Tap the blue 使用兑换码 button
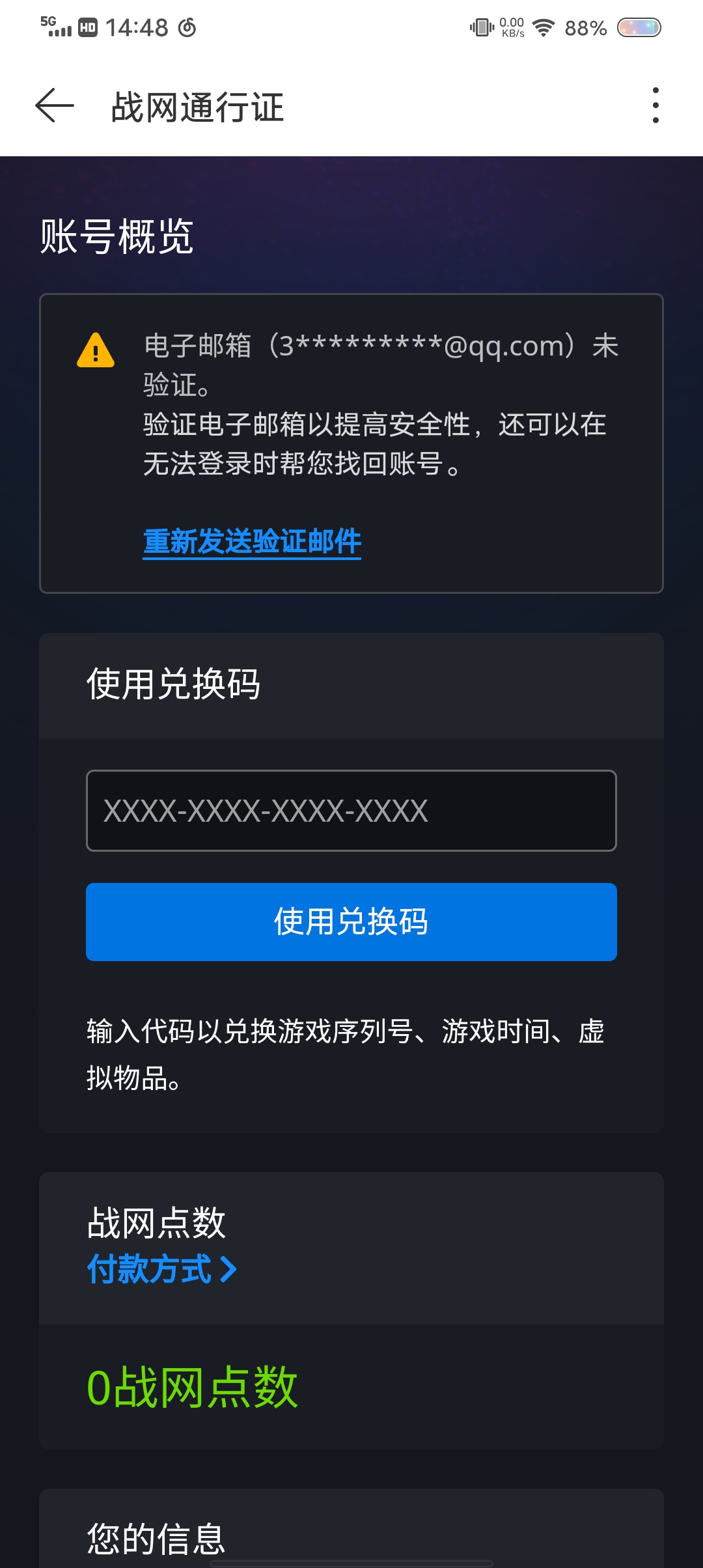 point(351,921)
